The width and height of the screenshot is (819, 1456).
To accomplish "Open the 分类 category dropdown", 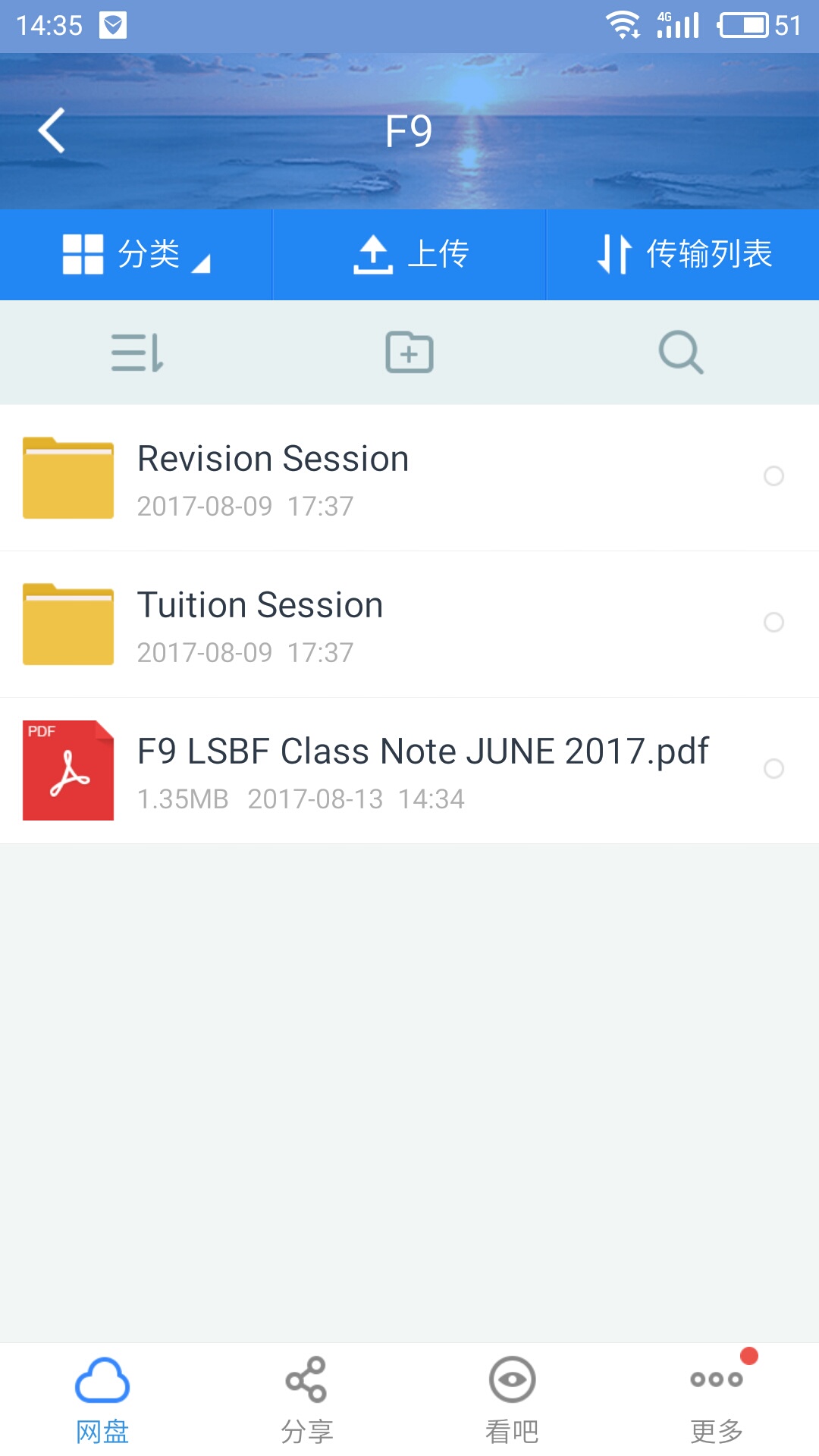I will point(136,254).
